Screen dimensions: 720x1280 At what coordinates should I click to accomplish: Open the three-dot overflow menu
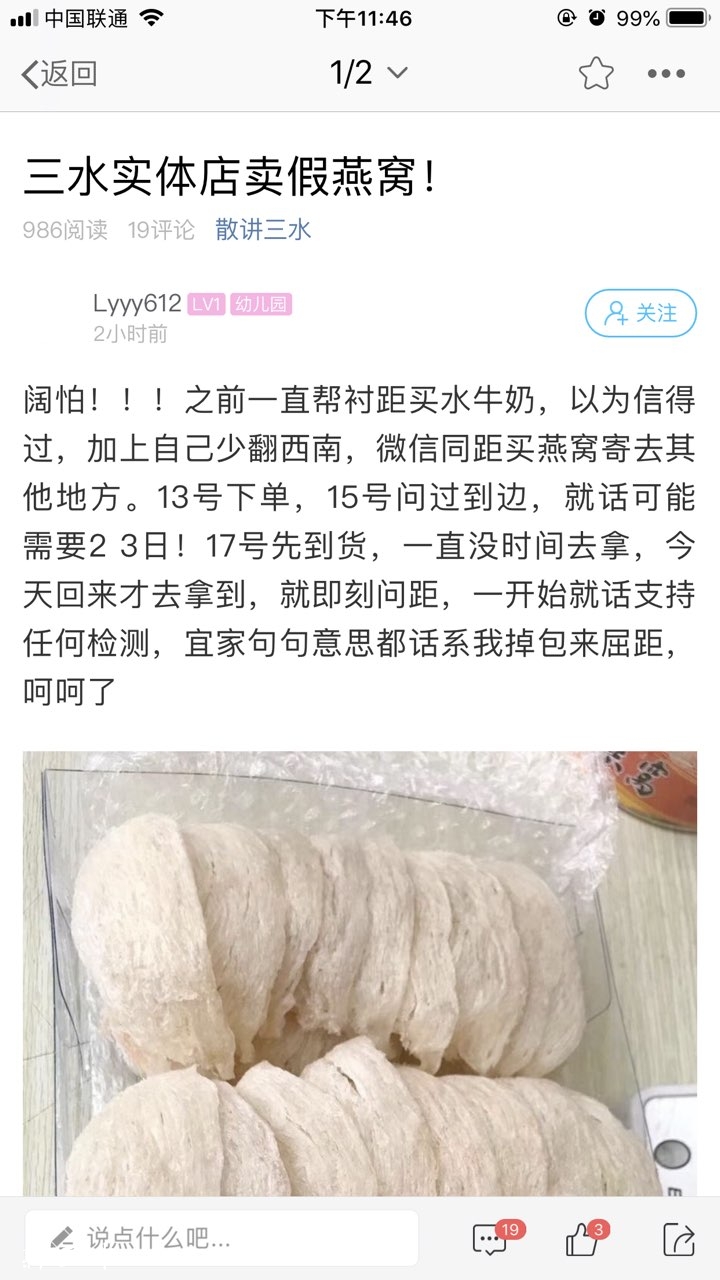tap(666, 74)
